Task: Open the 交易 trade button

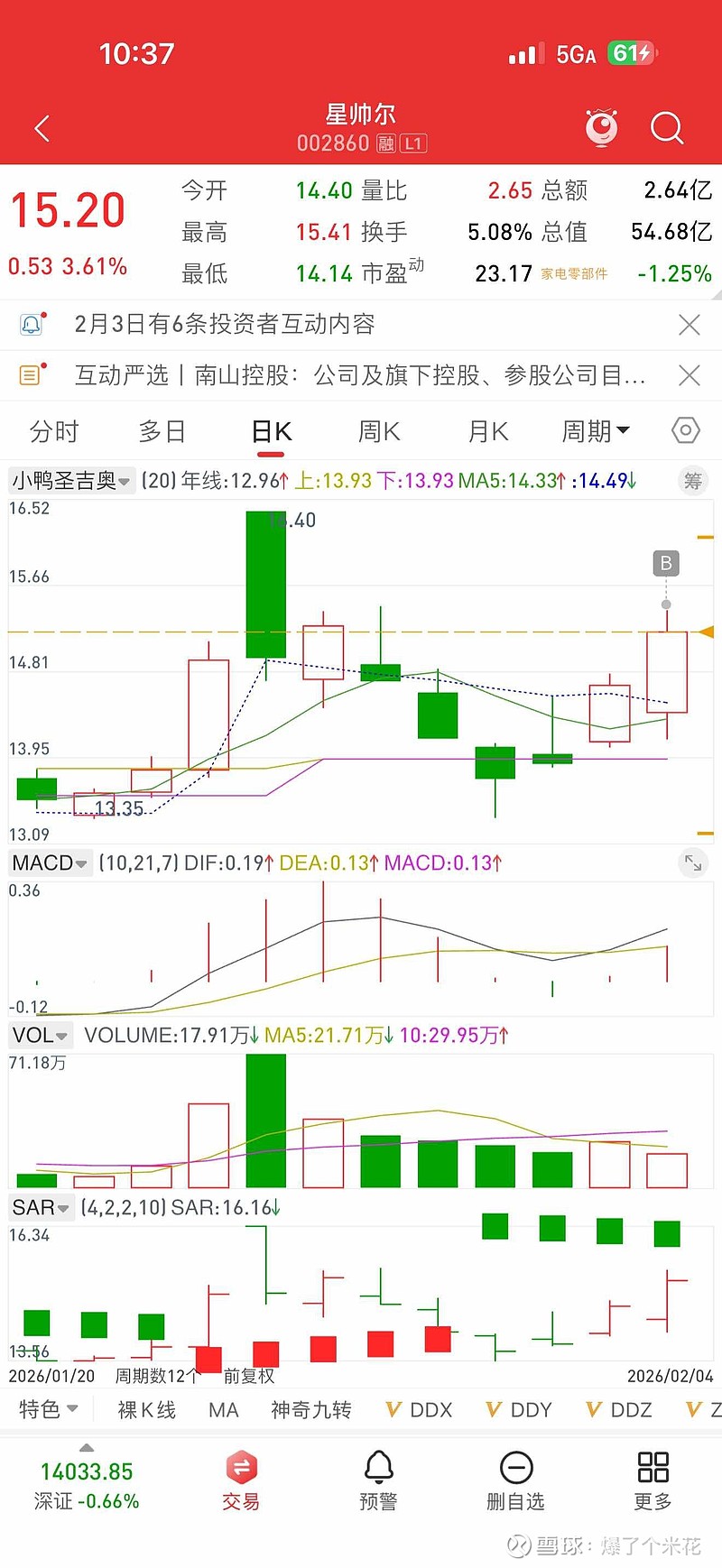Action: click(x=241, y=1481)
